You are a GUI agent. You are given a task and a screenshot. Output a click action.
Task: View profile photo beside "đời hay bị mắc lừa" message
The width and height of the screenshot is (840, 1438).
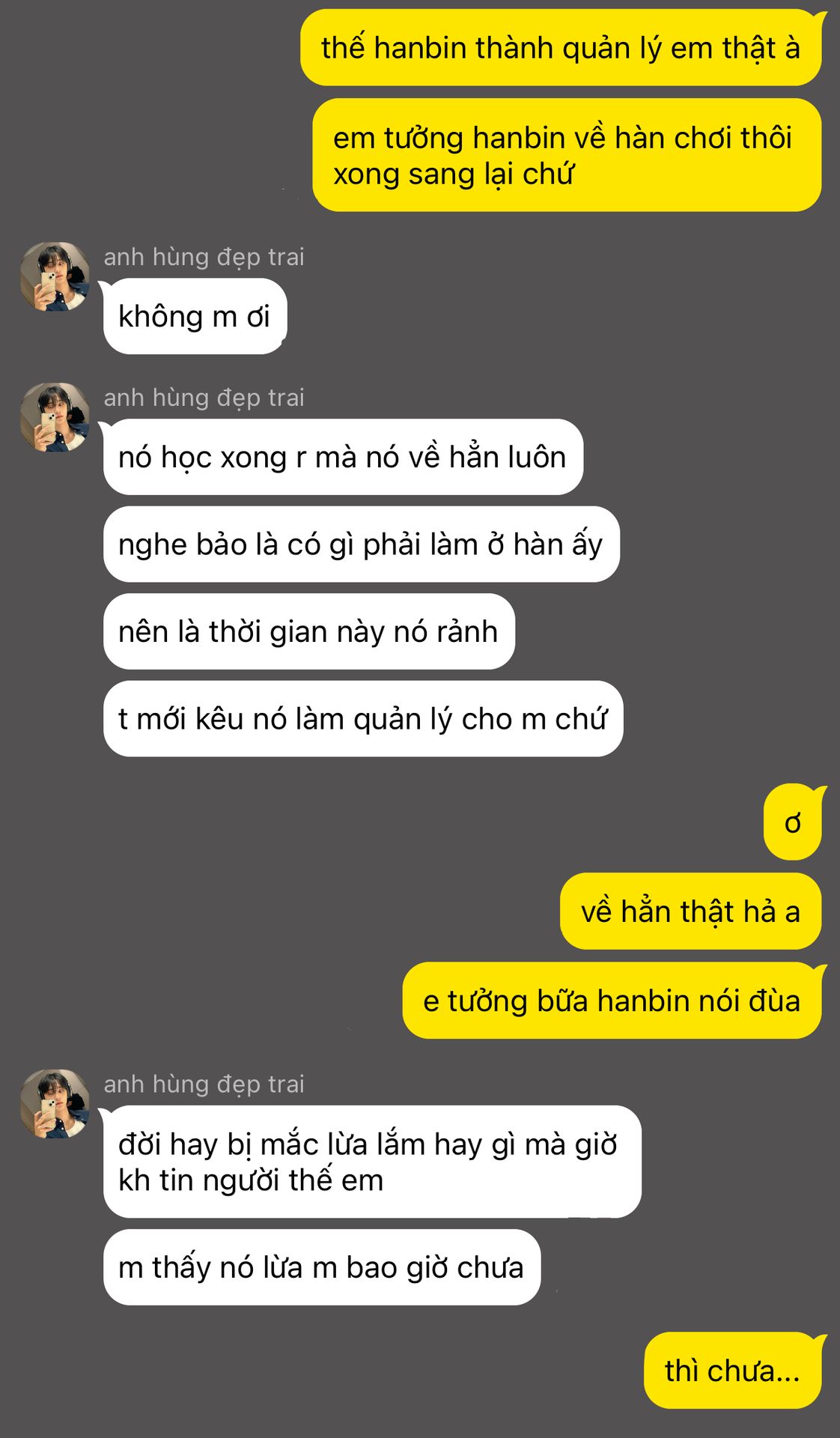tap(55, 1104)
